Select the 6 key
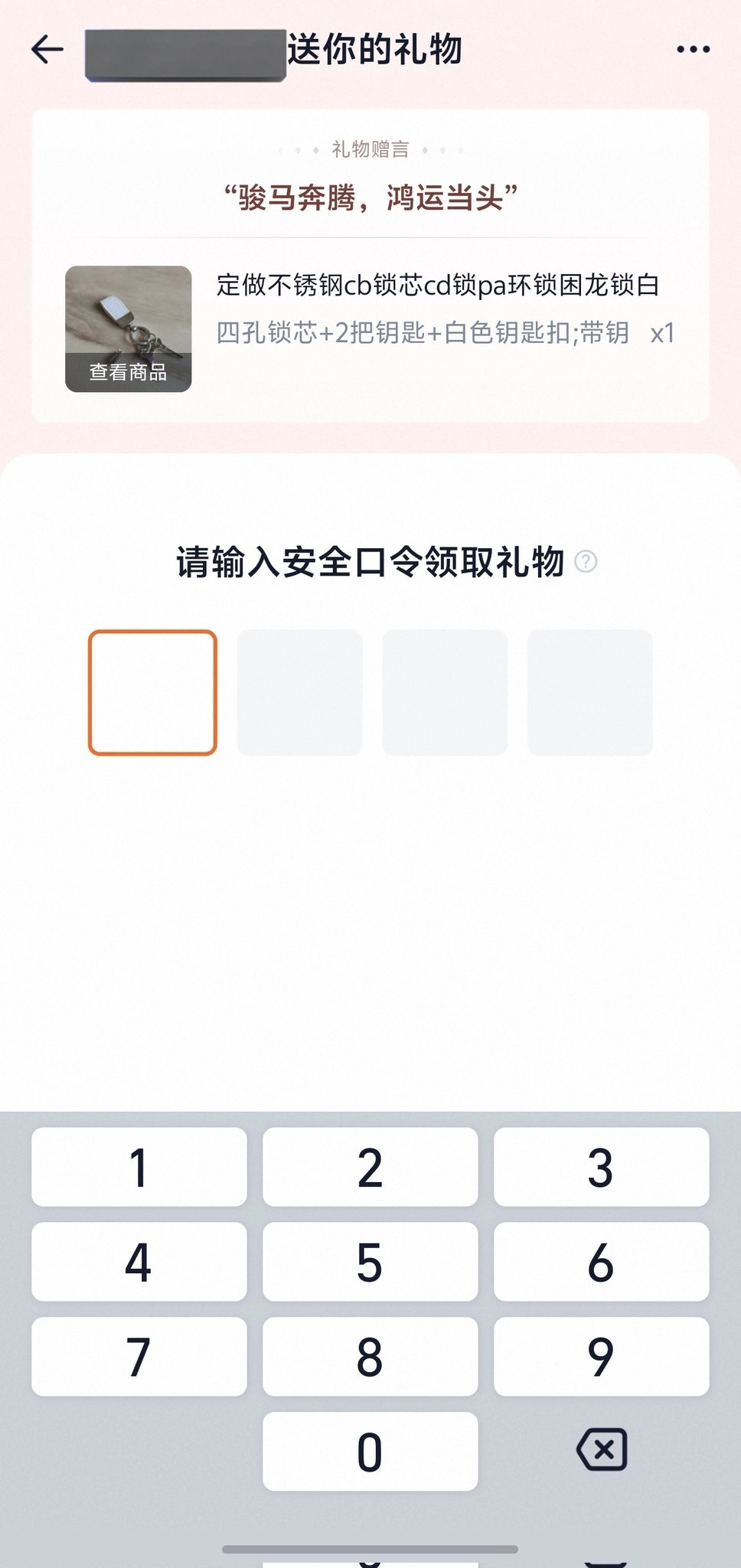This screenshot has height=1568, width=741. [601, 1262]
